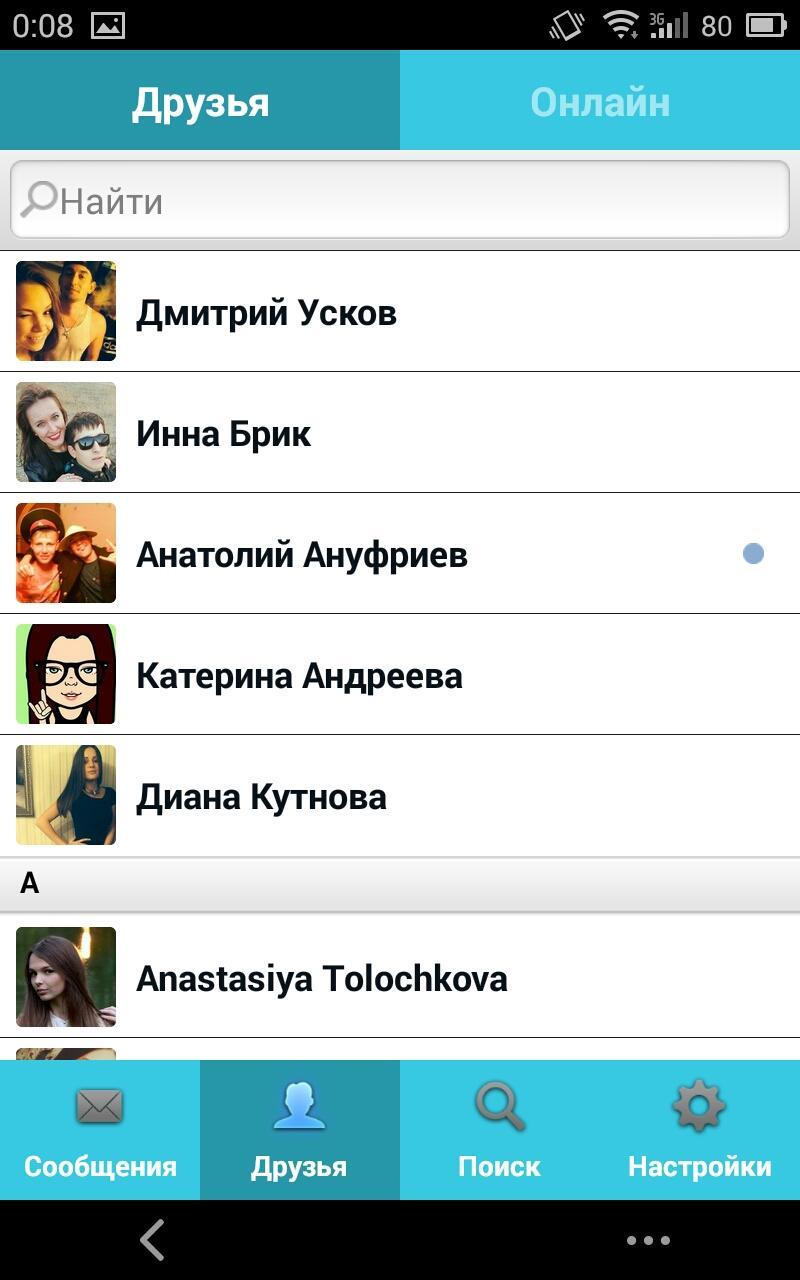Open the Поиск tab
Screen dimensions: 800x1280
[x=499, y=1130]
